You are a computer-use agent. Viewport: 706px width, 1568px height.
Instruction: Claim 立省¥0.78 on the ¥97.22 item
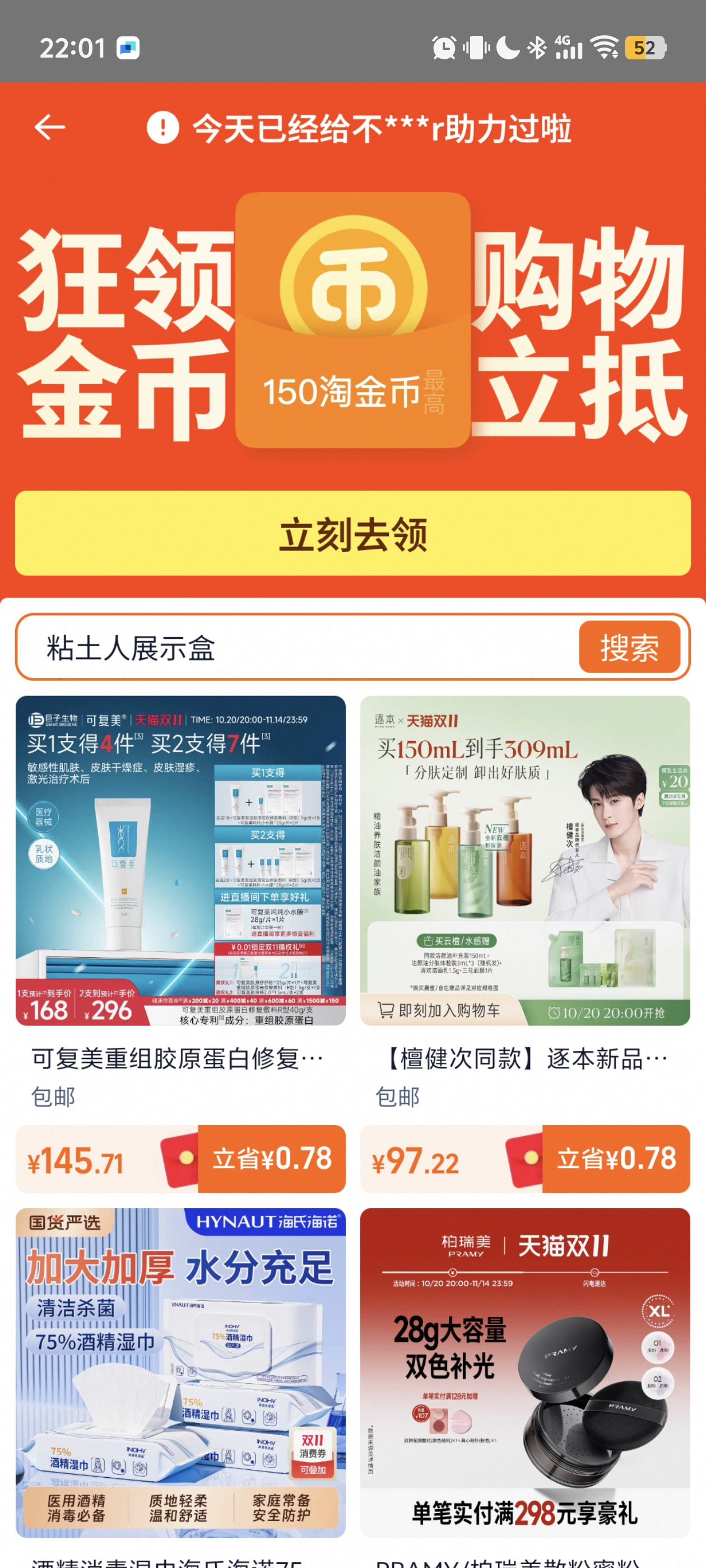point(616,1158)
